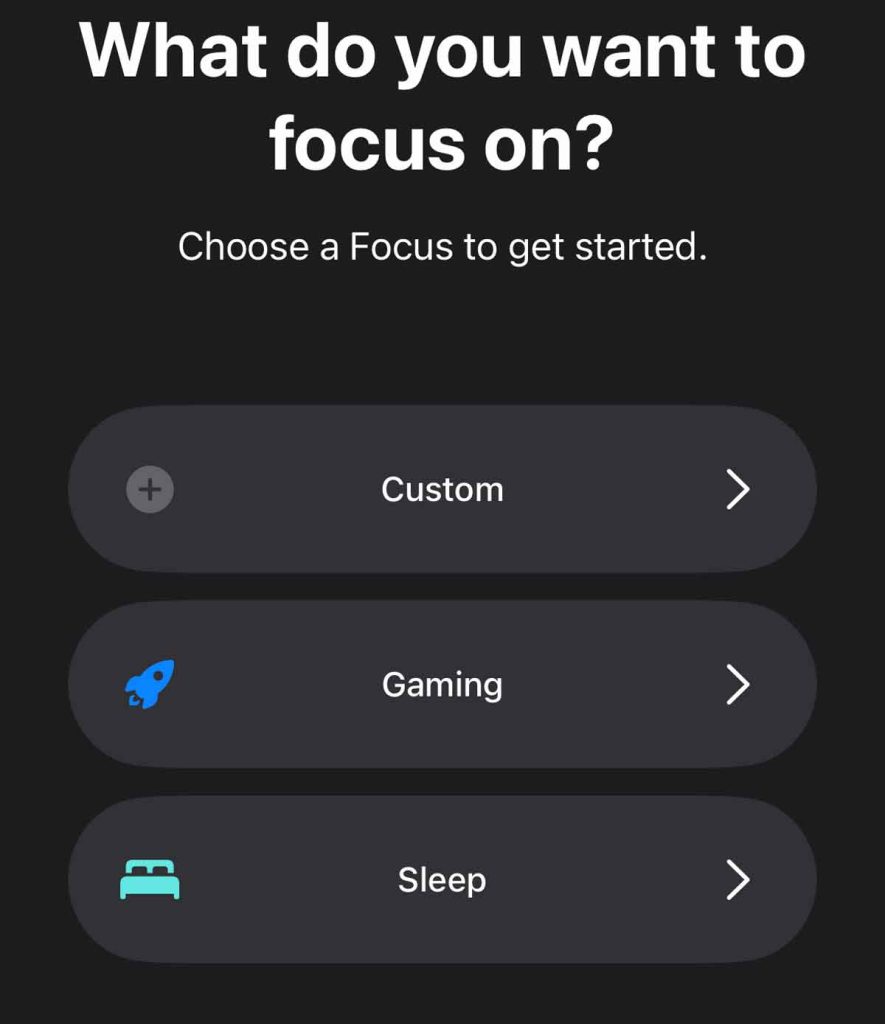Open the Sleep focus setup
This screenshot has width=885, height=1024.
pyautogui.click(x=442, y=880)
